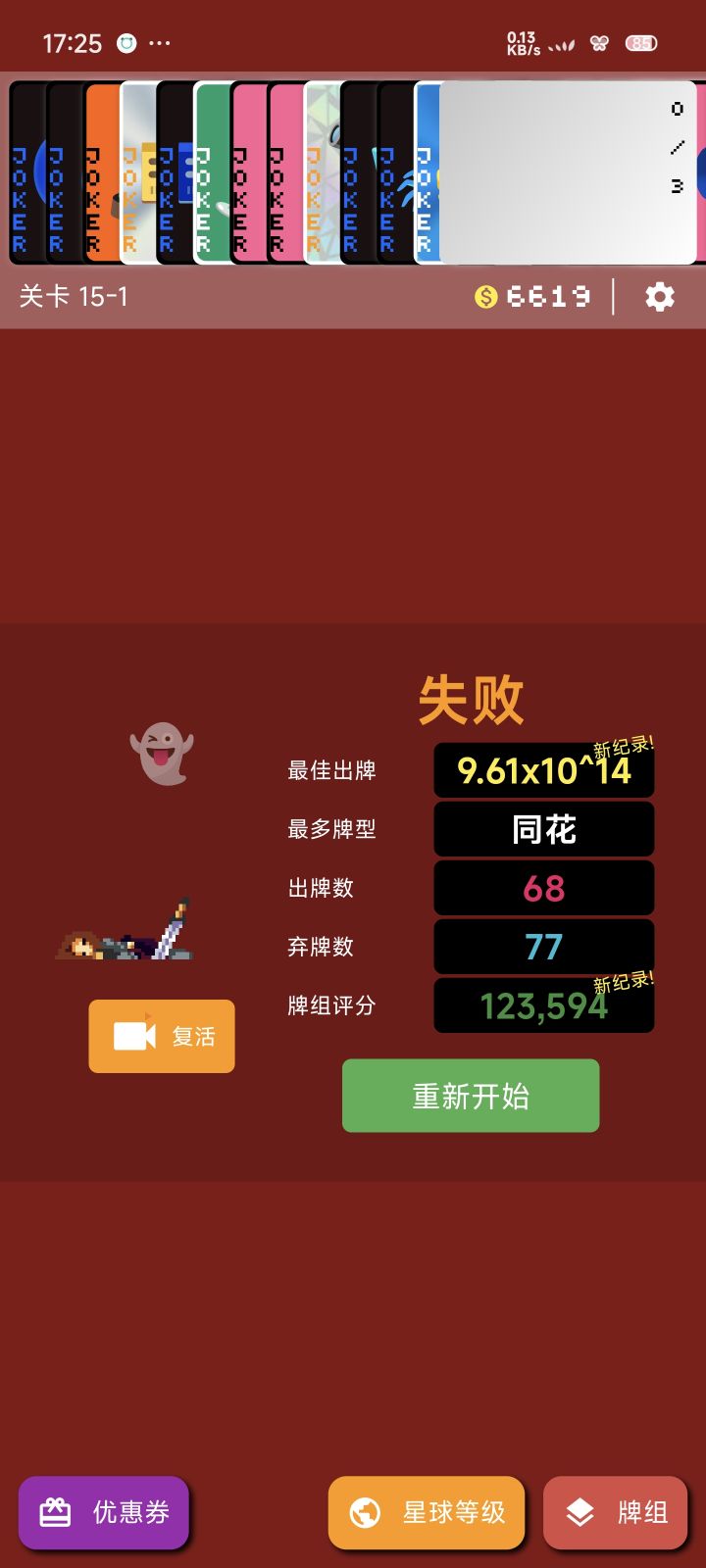Screen dimensions: 706x1568
Task: Click the card-stack icon on 牌组 button
Action: (580, 1512)
